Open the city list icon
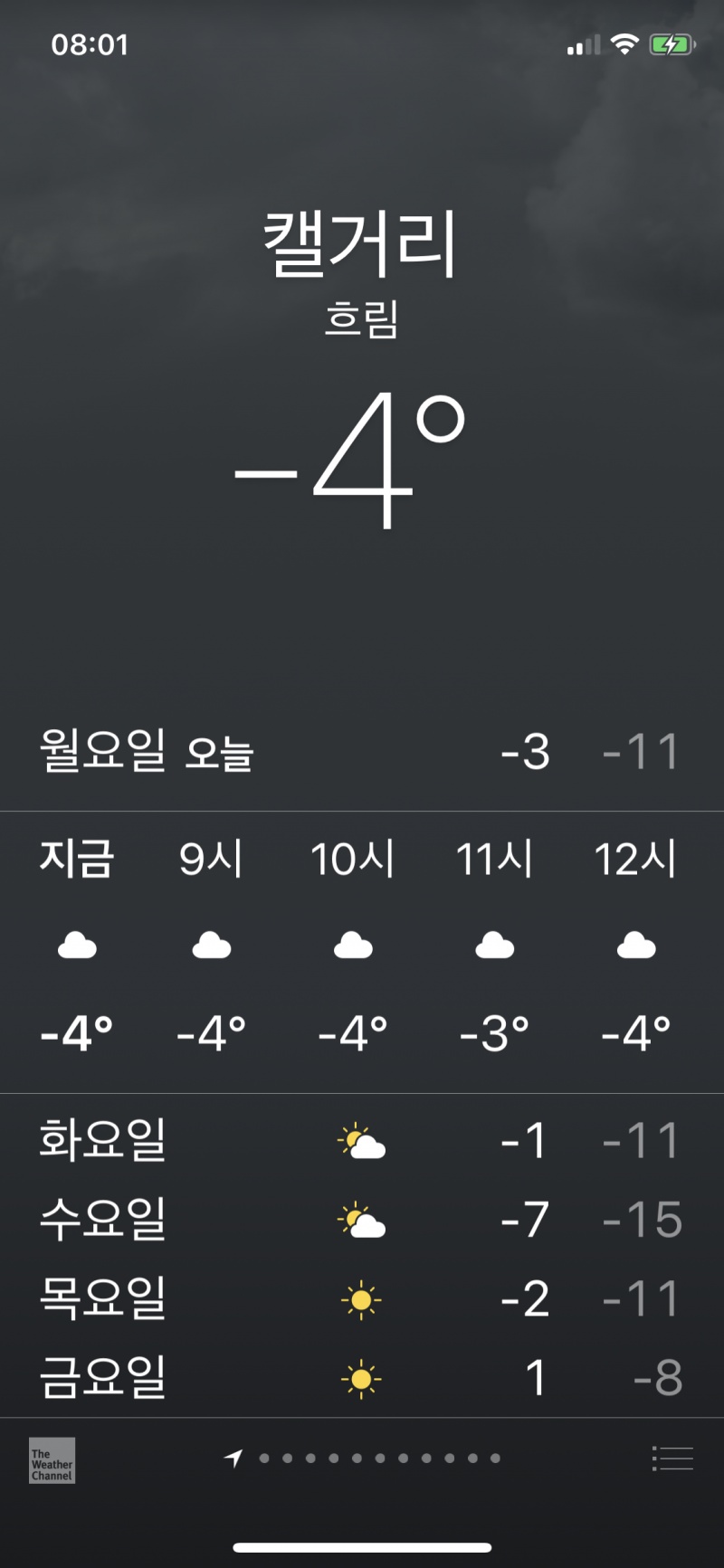The width and height of the screenshot is (724, 1568). click(672, 1459)
